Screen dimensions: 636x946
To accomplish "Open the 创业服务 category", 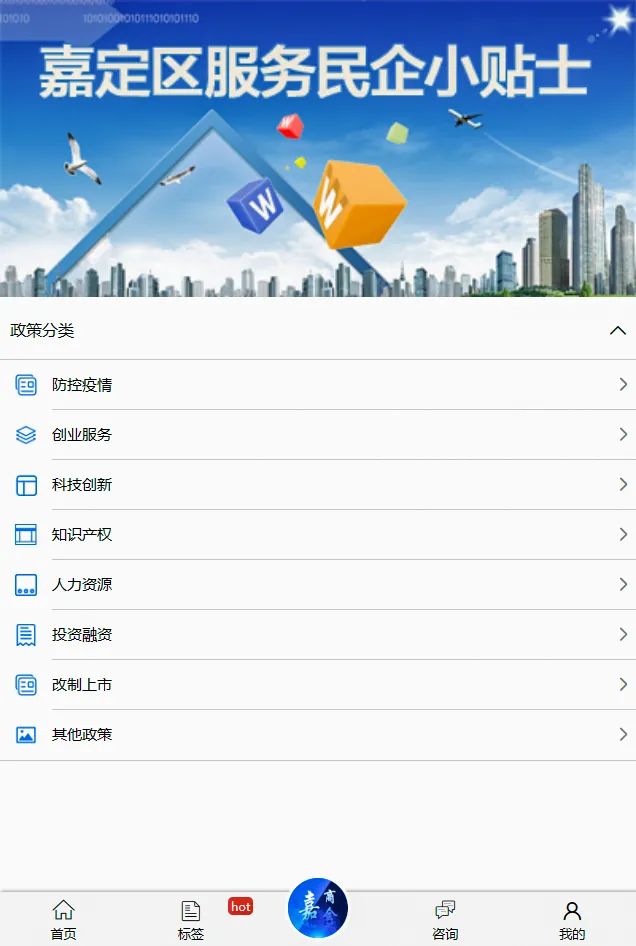I will [318, 435].
